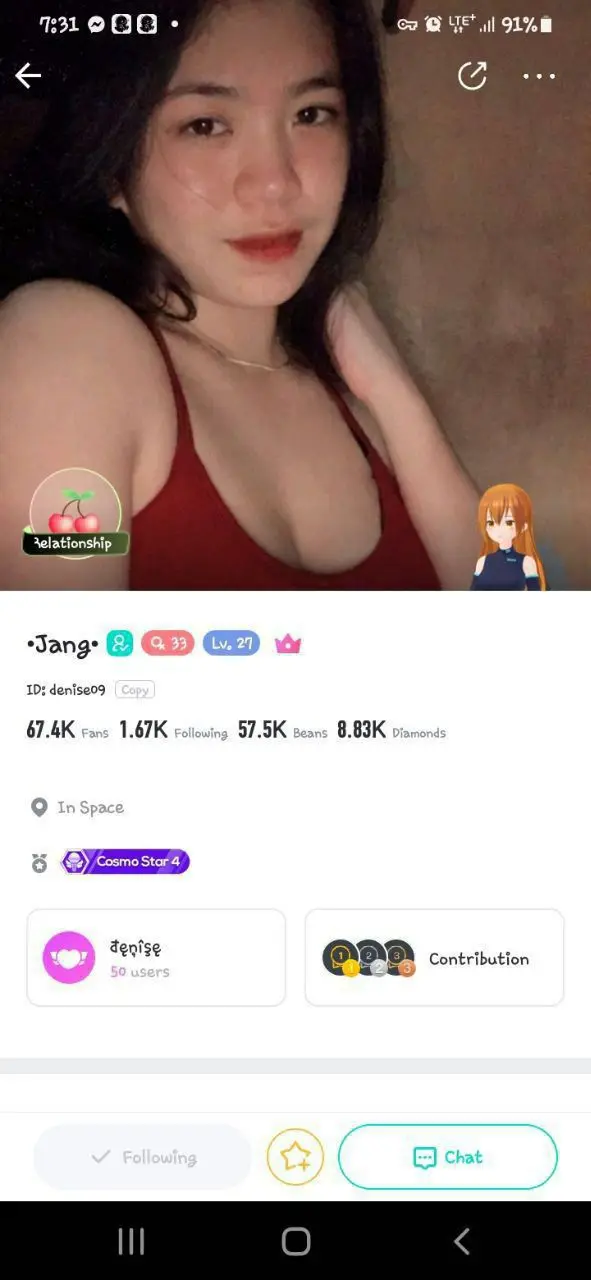Tap the system home button
The height and width of the screenshot is (1280, 591).
296,1241
